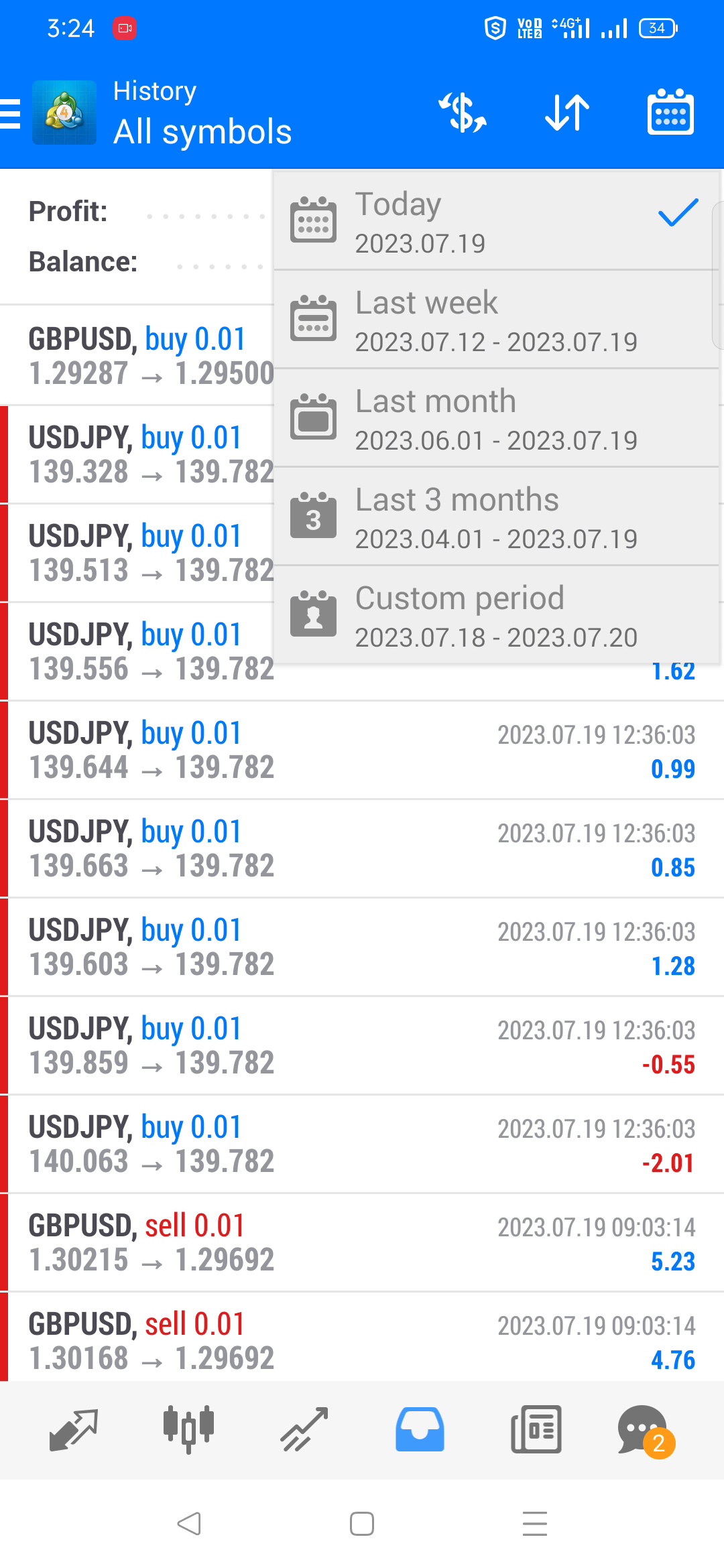Screen dimensions: 724x1568
Task: Open USDJPY trade with profit 0.99
Action: click(362, 750)
